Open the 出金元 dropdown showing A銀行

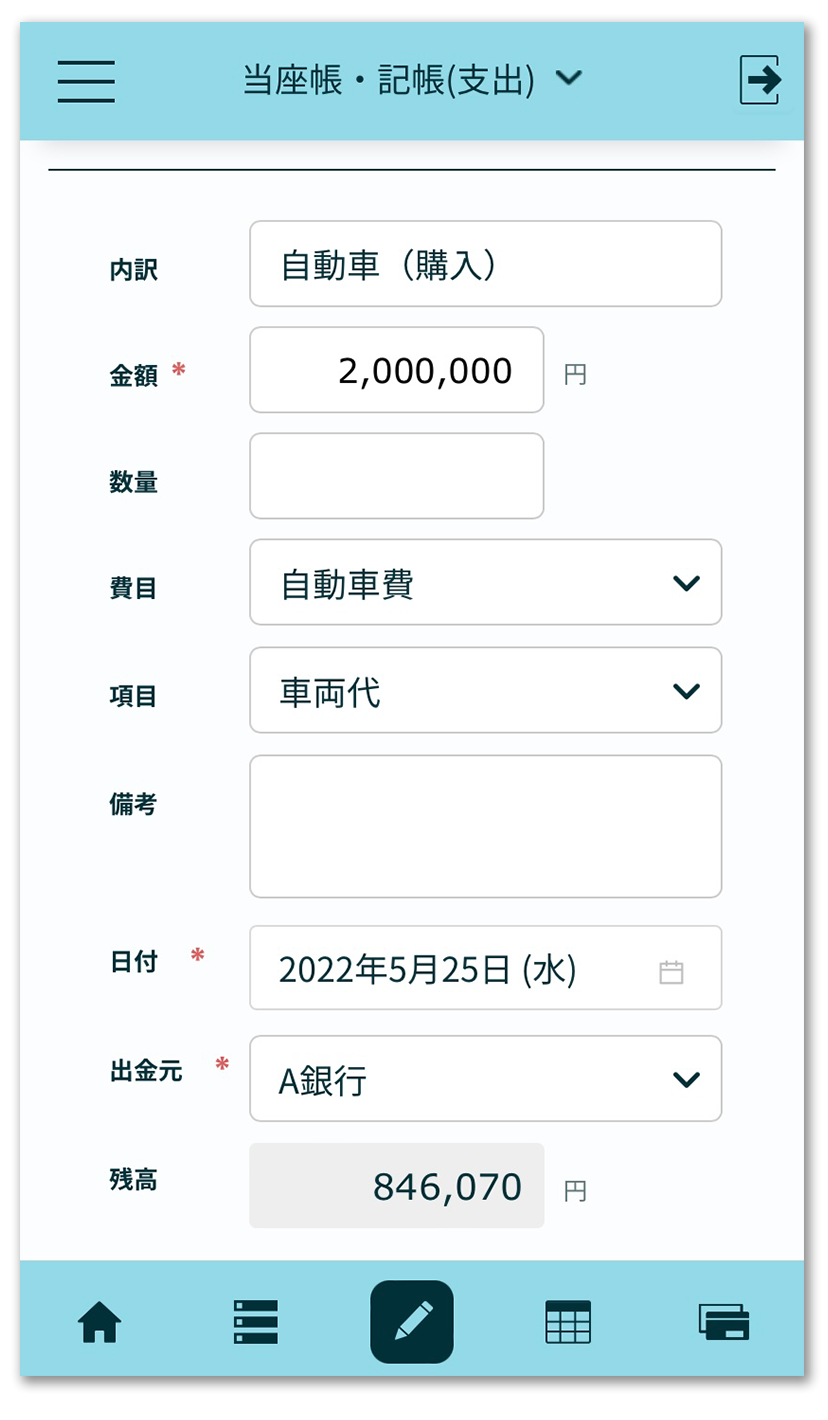[x=485, y=1079]
